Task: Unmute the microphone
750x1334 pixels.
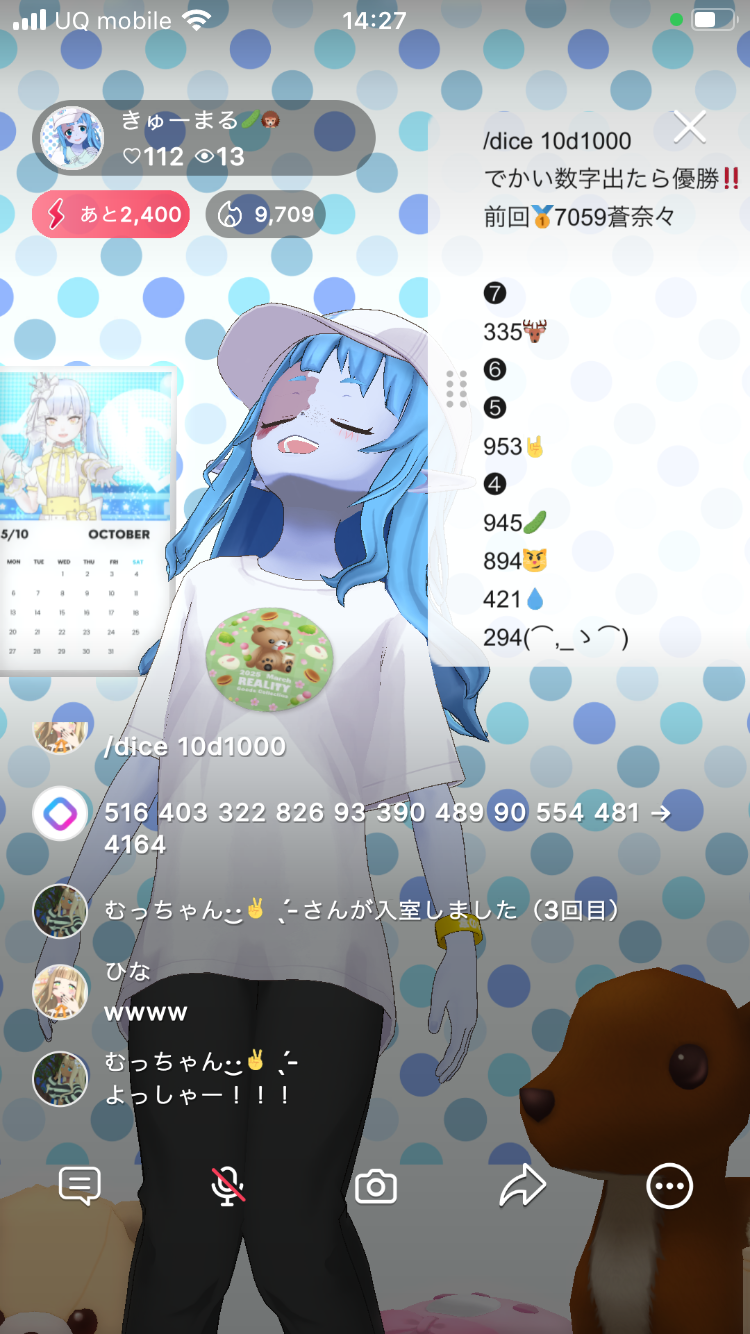Action: [228, 1187]
